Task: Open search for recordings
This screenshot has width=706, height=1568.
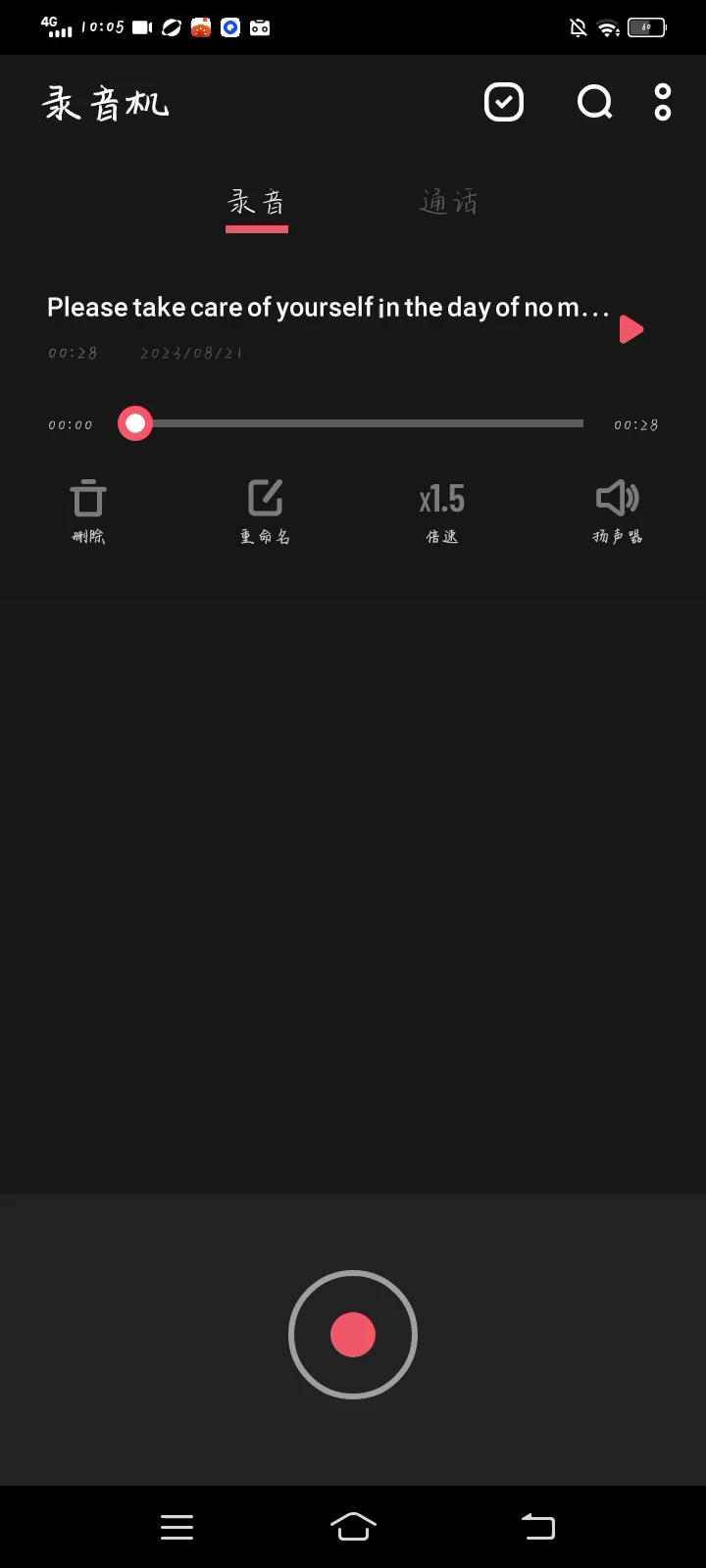Action: (x=594, y=102)
